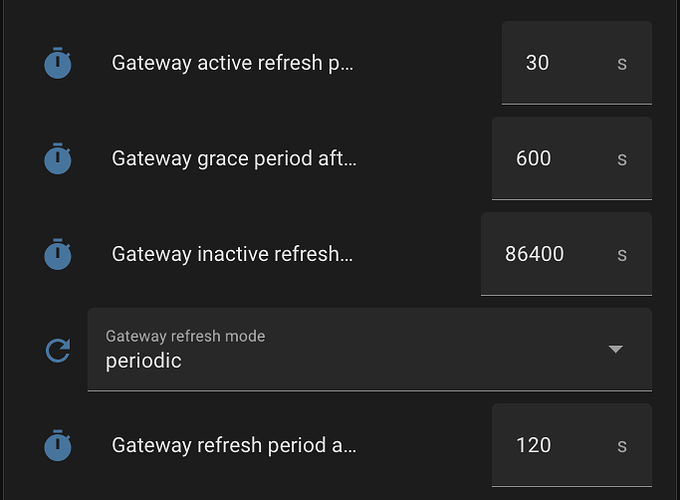Open the Gateway inactive refresh entity row
Image resolution: width=680 pixels, height=500 pixels.
click(232, 254)
